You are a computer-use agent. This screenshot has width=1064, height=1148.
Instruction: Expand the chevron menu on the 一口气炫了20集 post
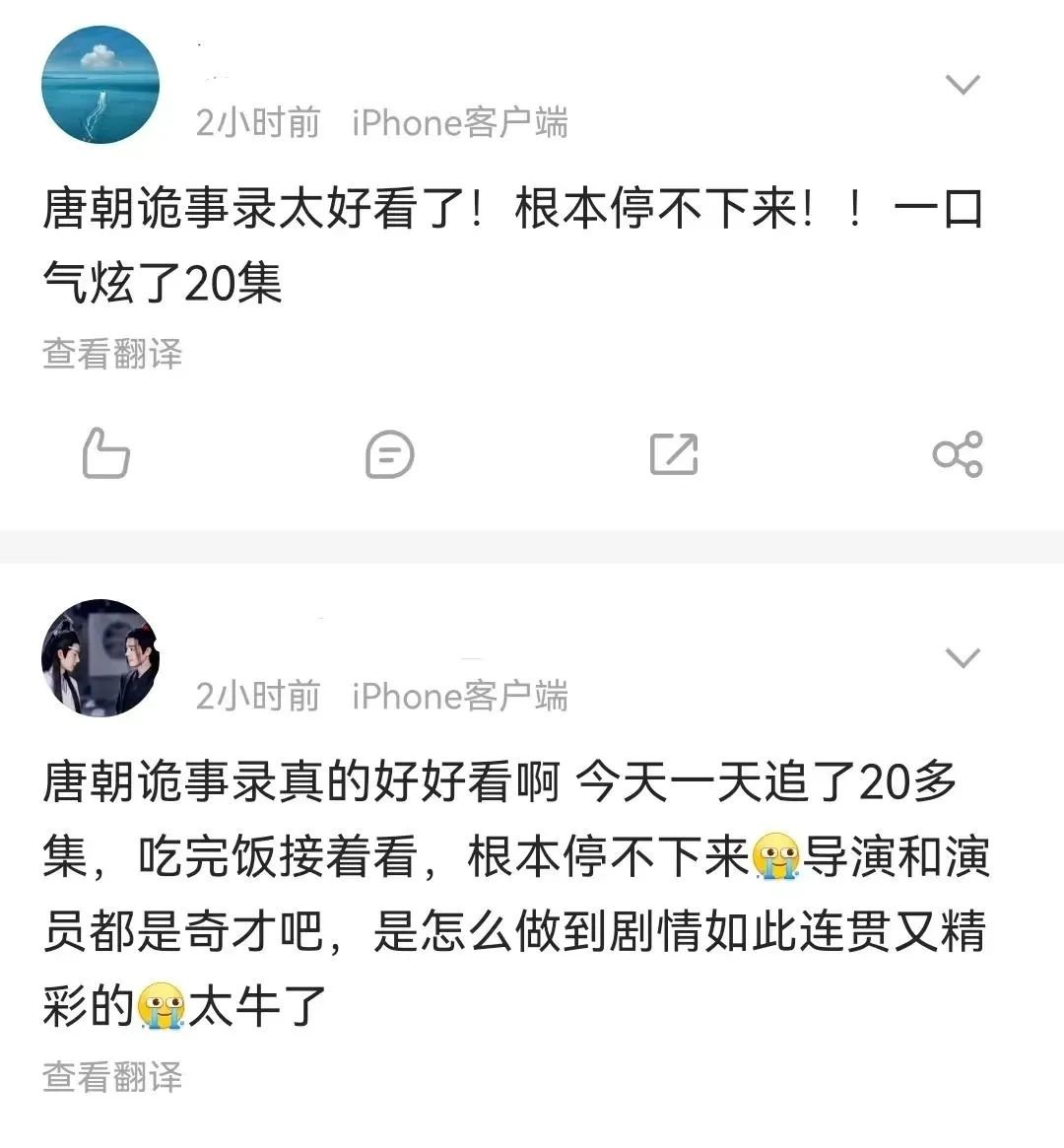click(962, 85)
